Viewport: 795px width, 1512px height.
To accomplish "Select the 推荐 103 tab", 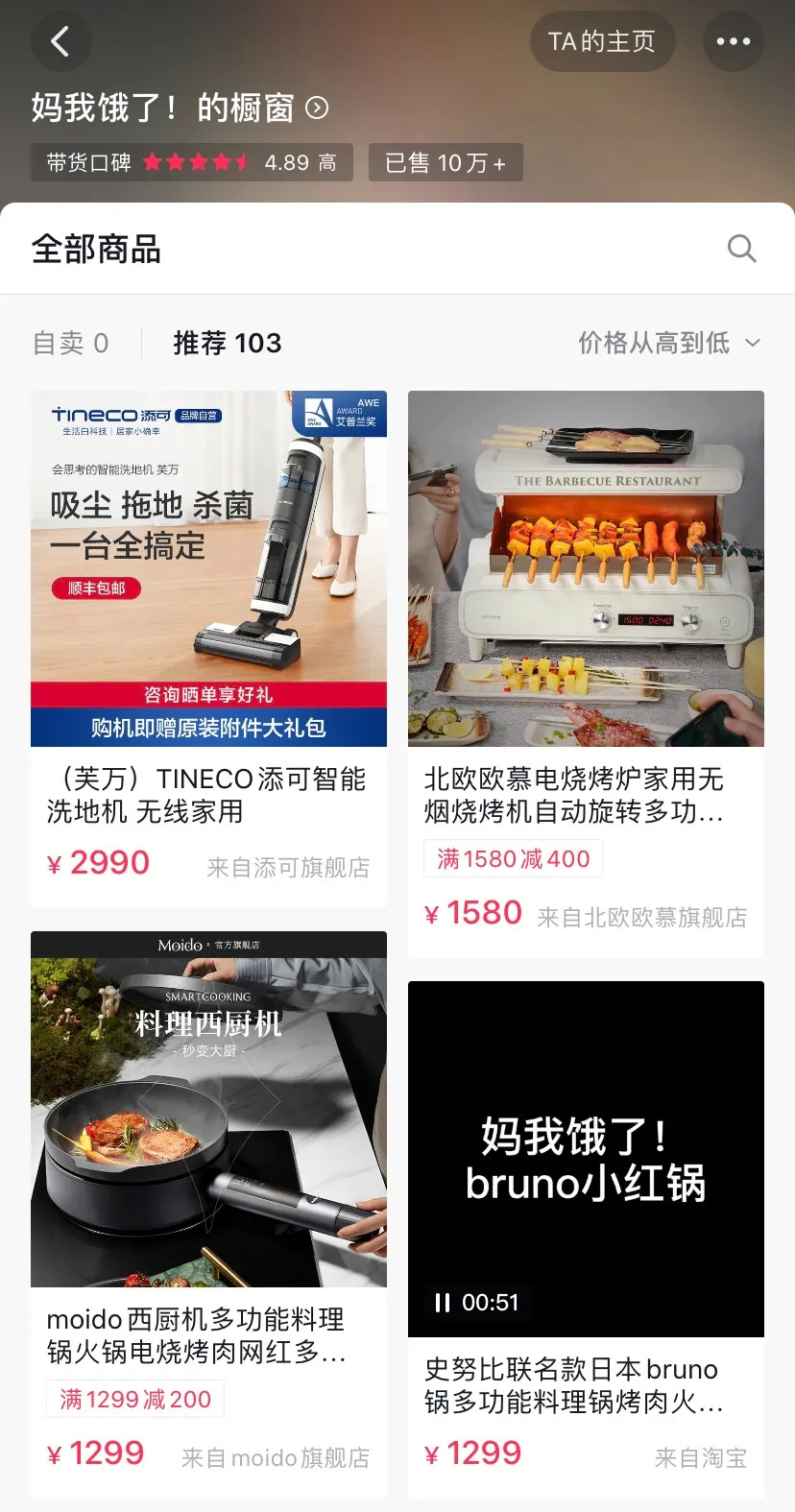I will coord(228,343).
